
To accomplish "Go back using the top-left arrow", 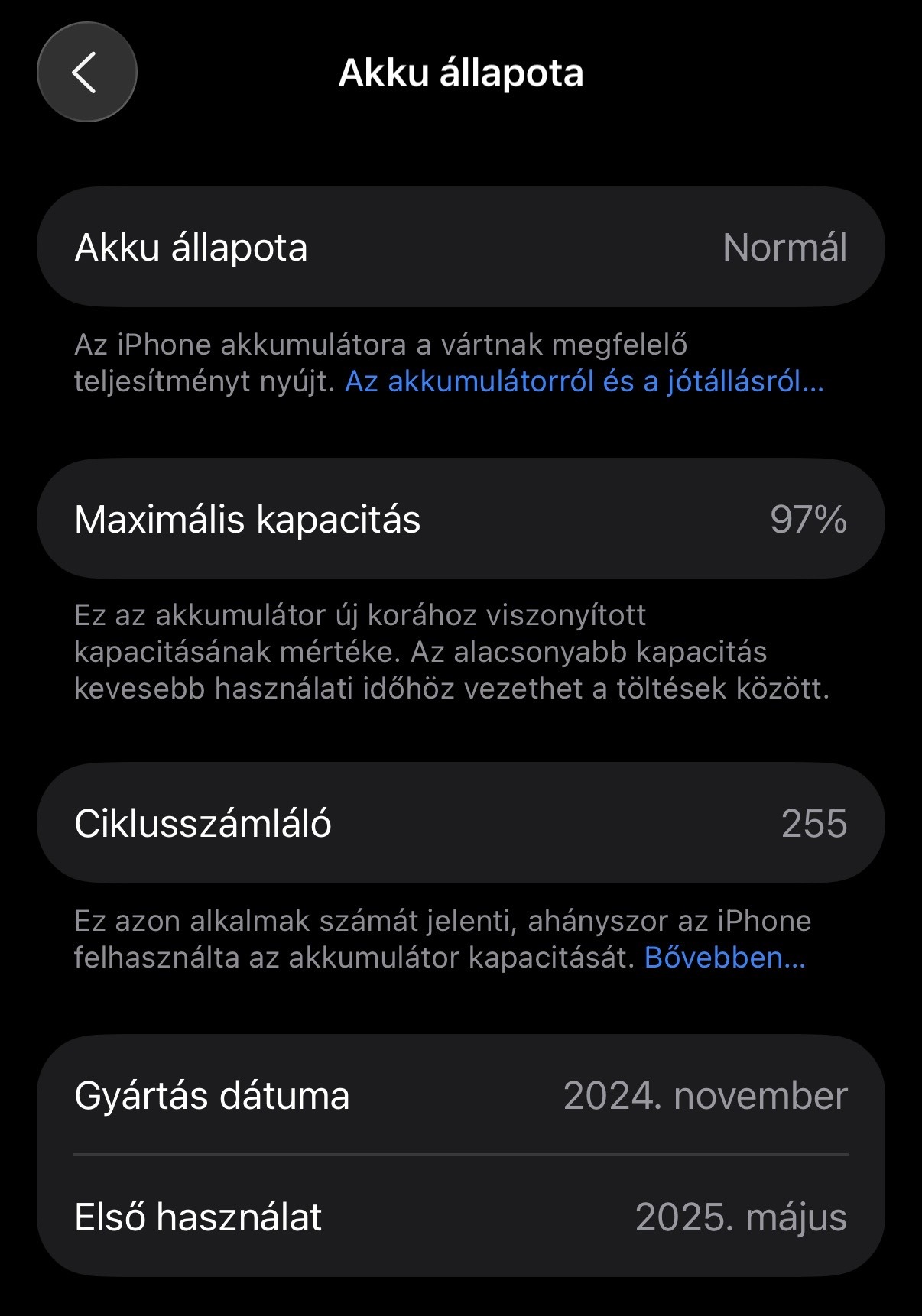I will pos(86,73).
